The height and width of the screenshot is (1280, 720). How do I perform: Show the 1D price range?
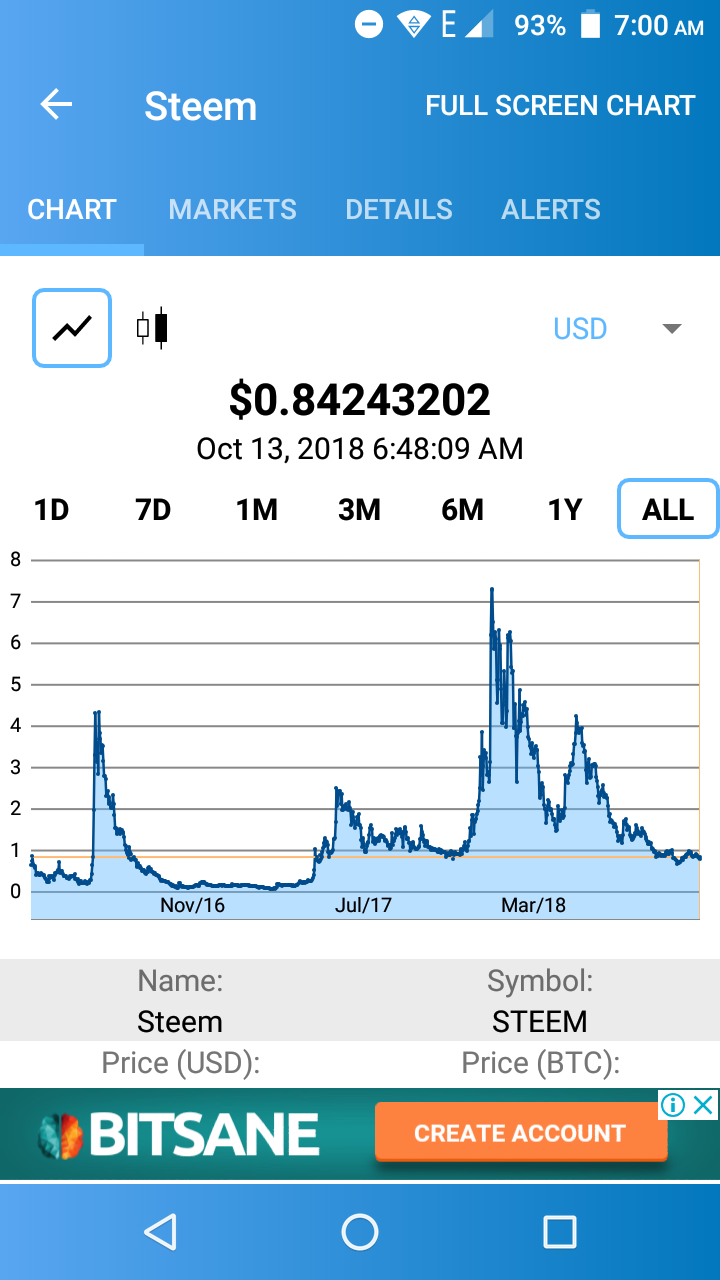click(51, 510)
